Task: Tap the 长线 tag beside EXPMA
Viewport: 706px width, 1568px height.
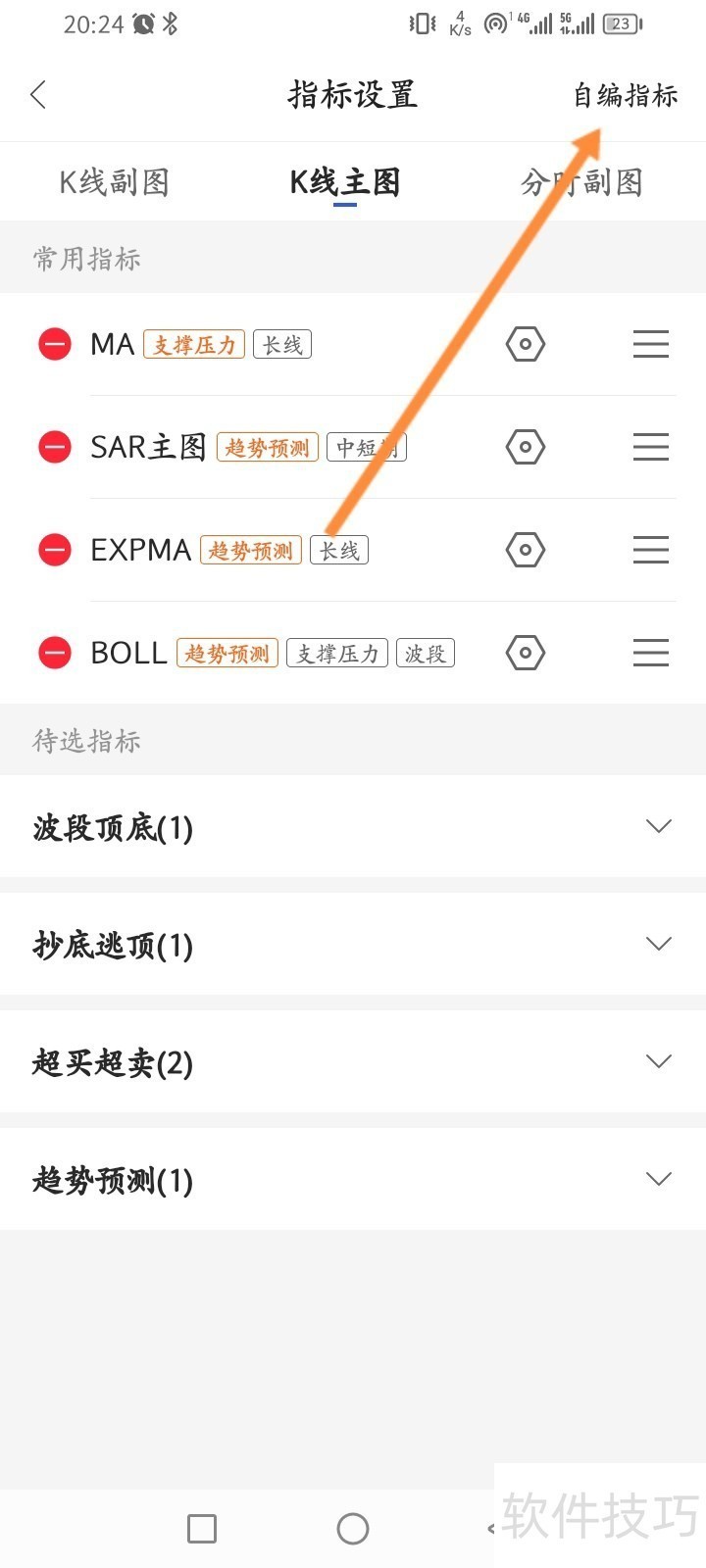Action: click(x=338, y=550)
